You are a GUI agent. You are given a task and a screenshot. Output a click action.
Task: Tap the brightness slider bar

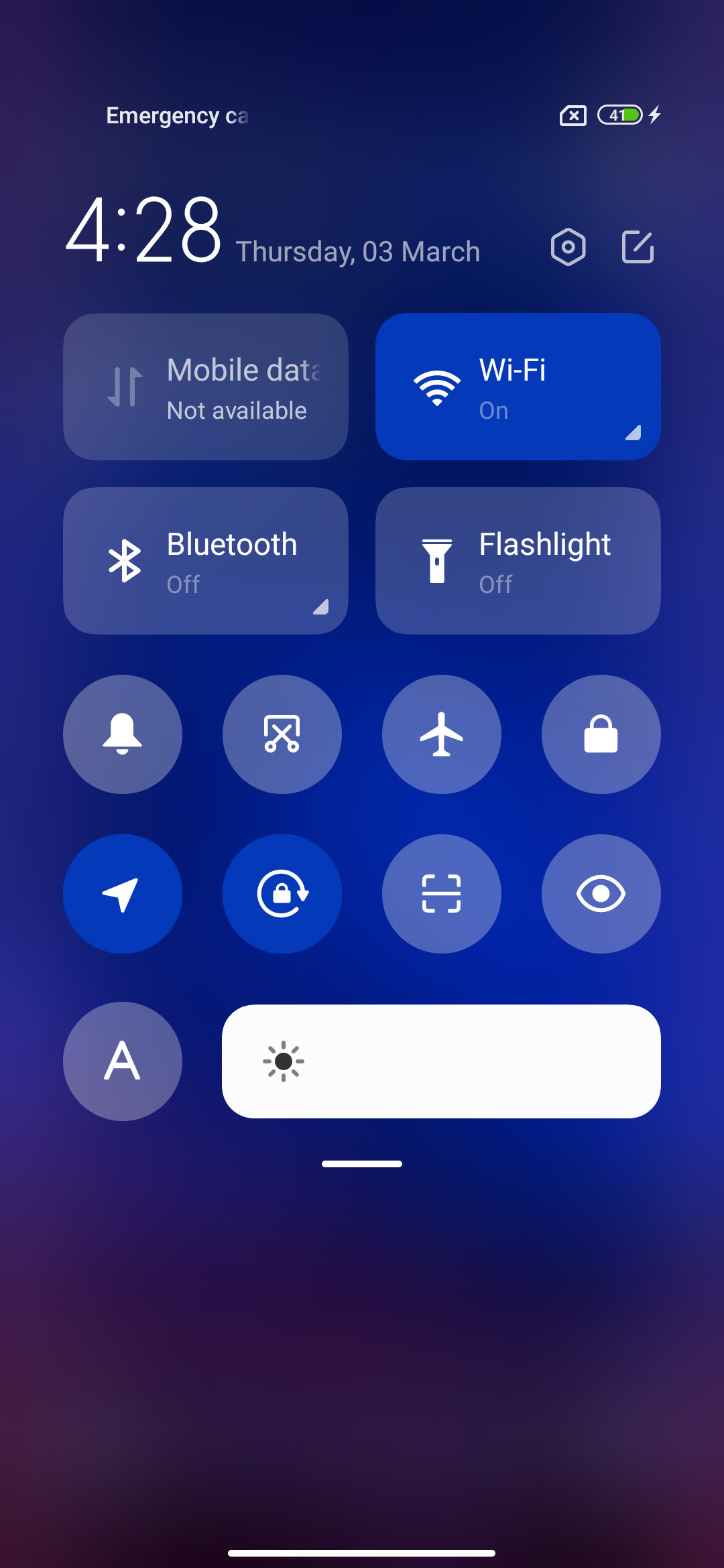[441, 1061]
